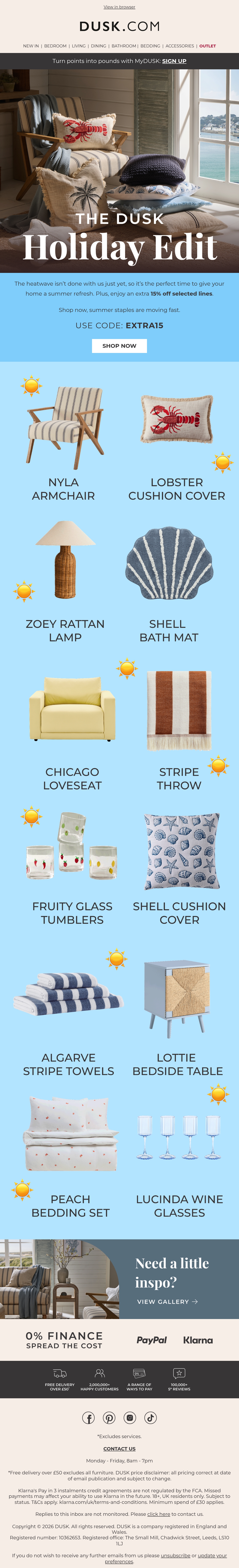
Task: Tap the MyDUSK SIGN UP link
Action: tap(174, 61)
